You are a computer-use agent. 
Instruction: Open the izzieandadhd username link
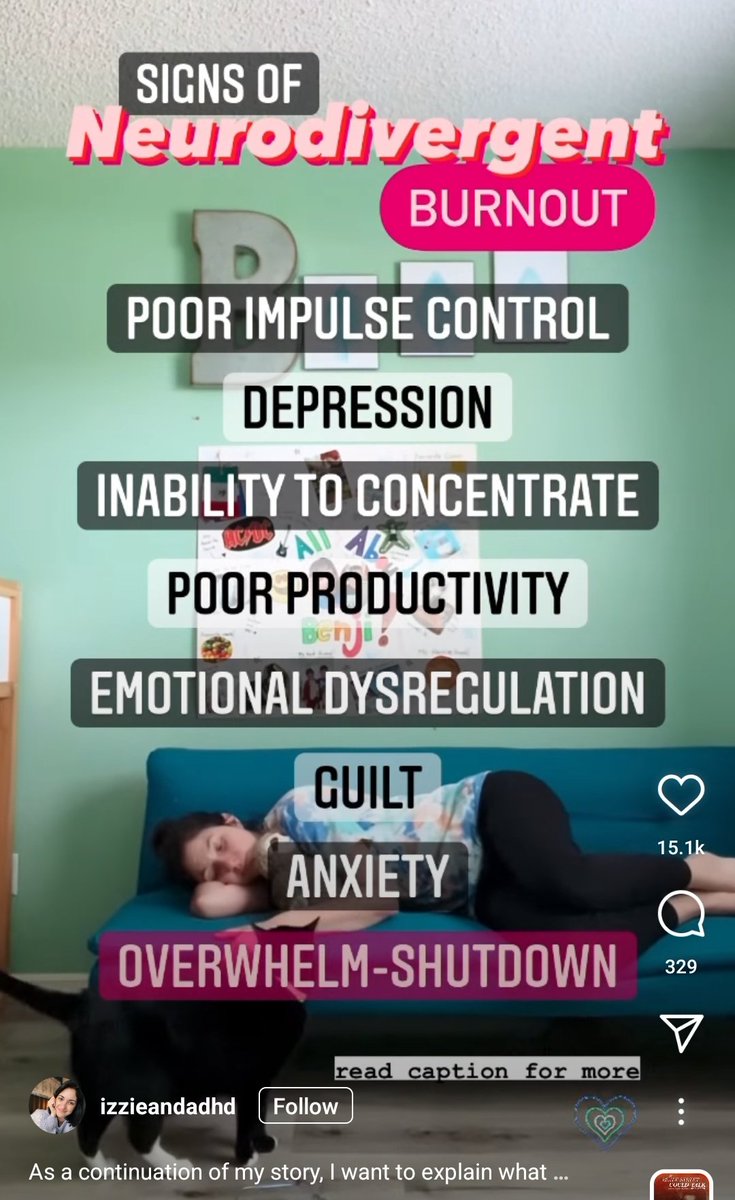coord(169,1106)
